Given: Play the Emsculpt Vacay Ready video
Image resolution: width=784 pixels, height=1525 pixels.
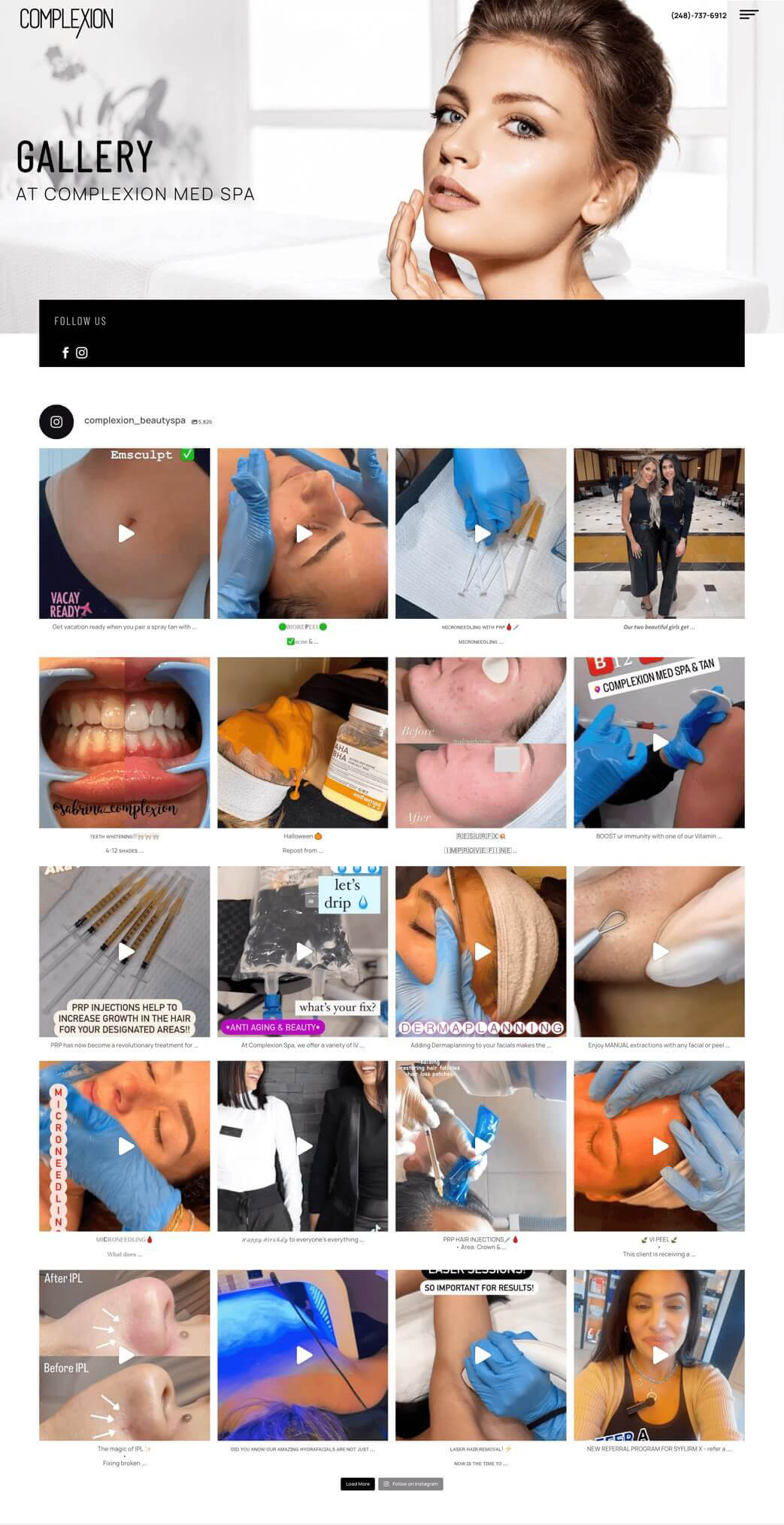Looking at the screenshot, I should click(x=125, y=533).
